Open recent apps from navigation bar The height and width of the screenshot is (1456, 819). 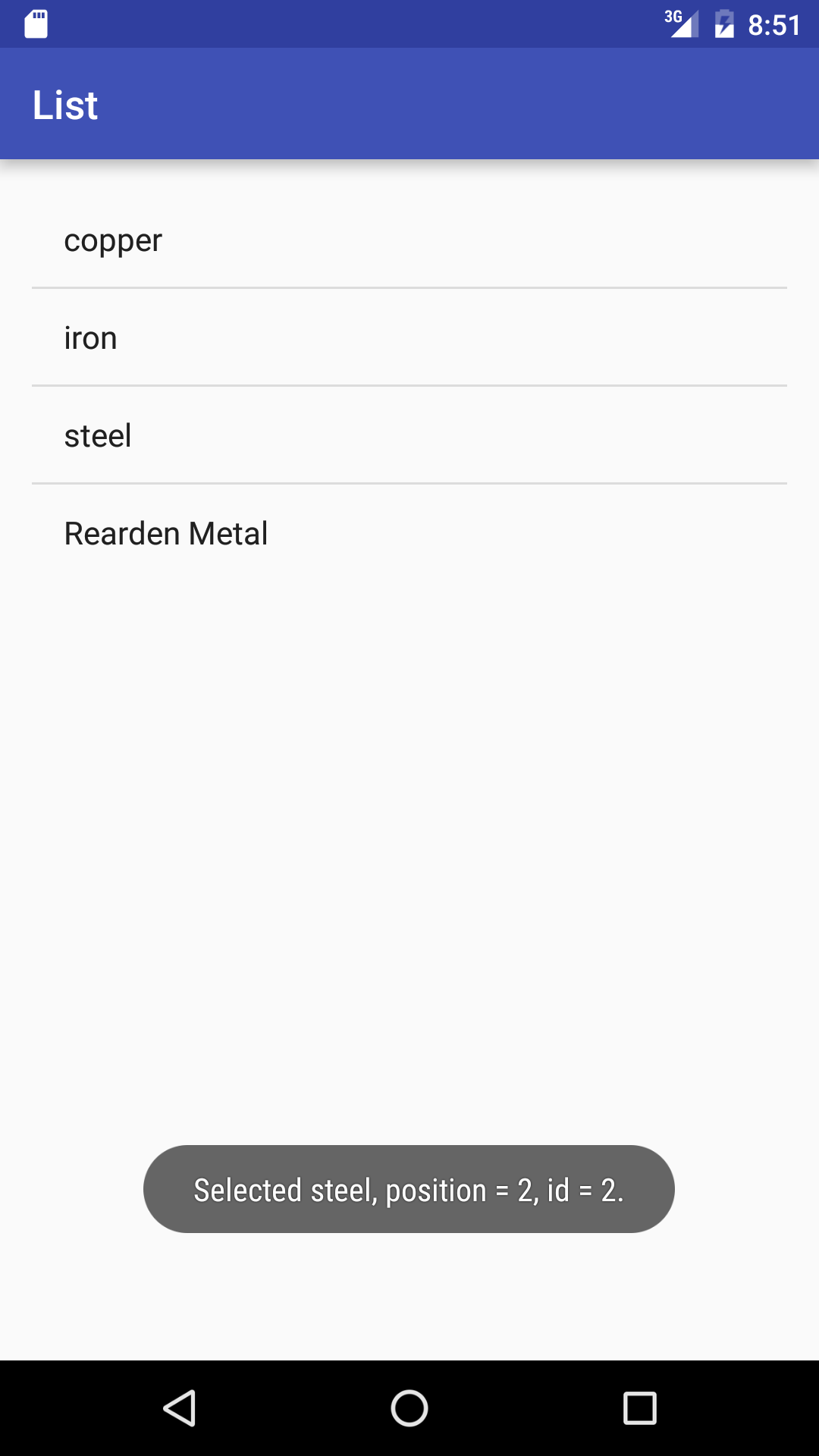pos(639,1408)
